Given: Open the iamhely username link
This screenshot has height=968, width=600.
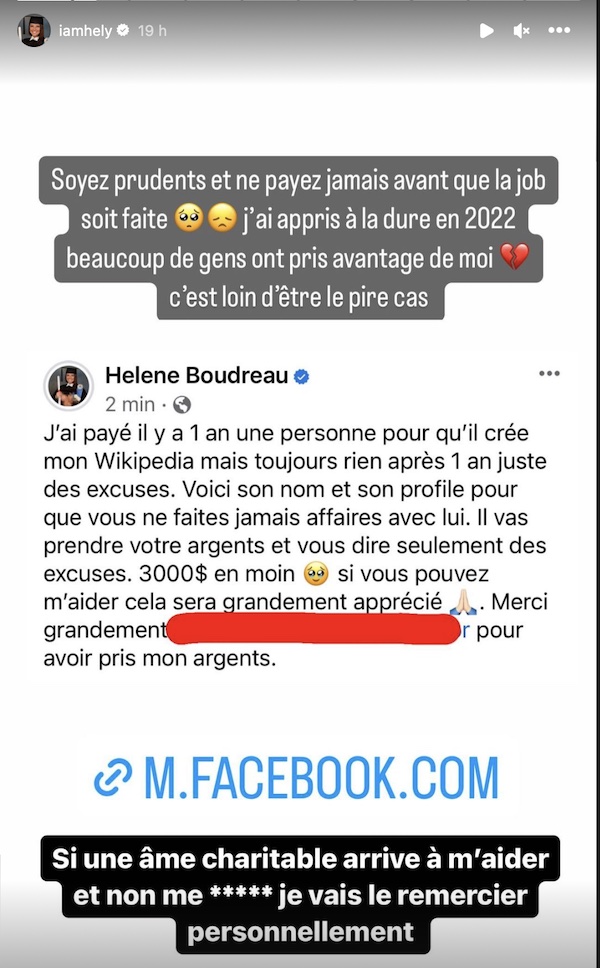Looking at the screenshot, I should [84, 31].
